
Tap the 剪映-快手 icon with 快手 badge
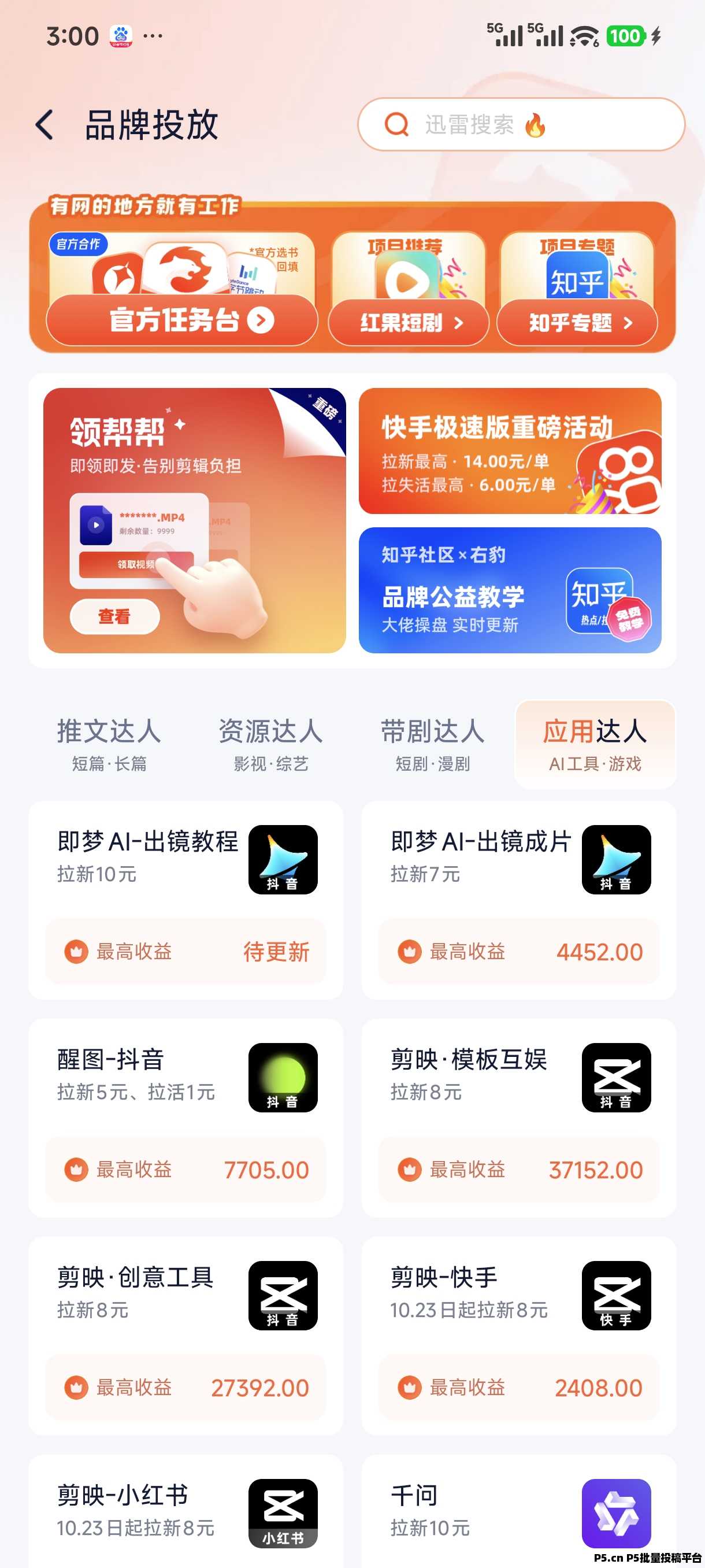pos(615,1295)
